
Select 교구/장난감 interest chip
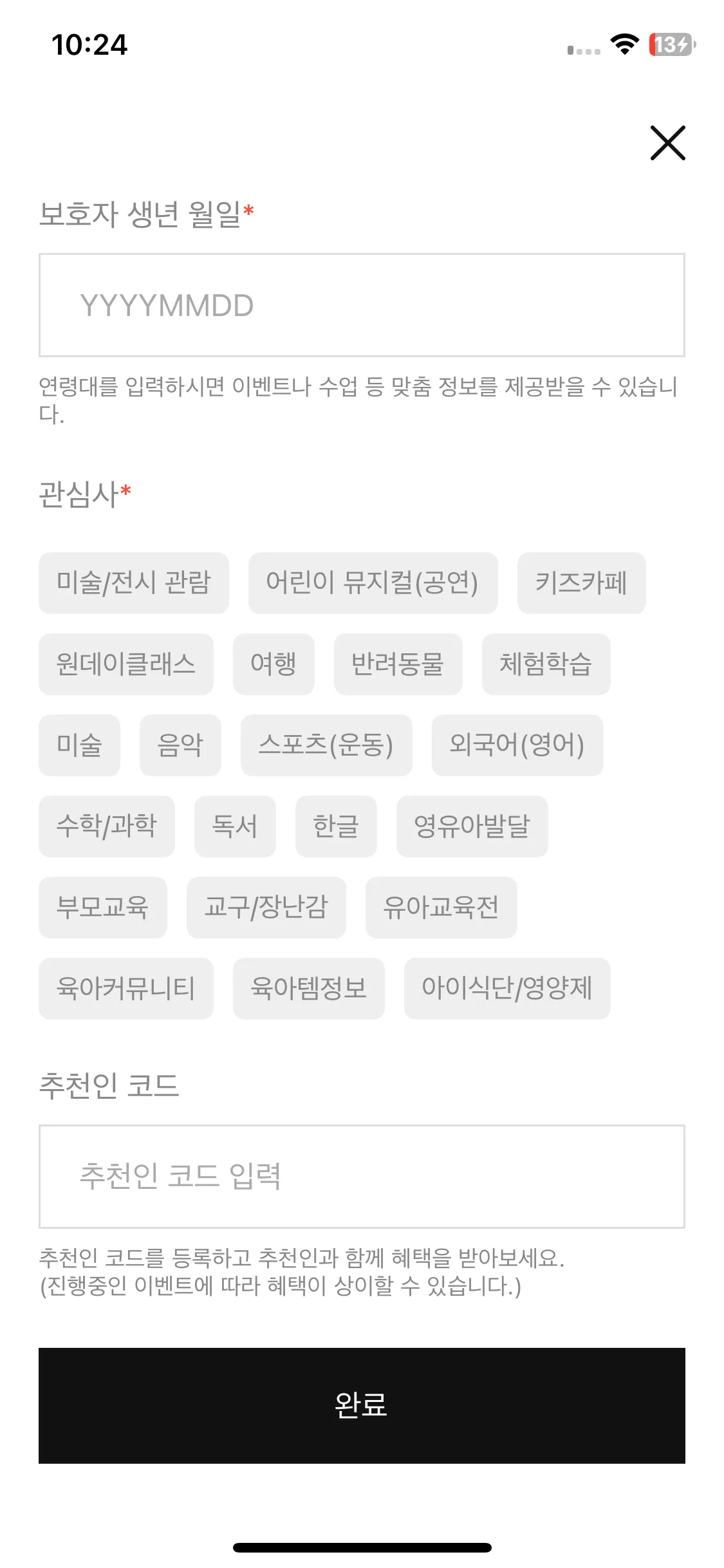(266, 908)
